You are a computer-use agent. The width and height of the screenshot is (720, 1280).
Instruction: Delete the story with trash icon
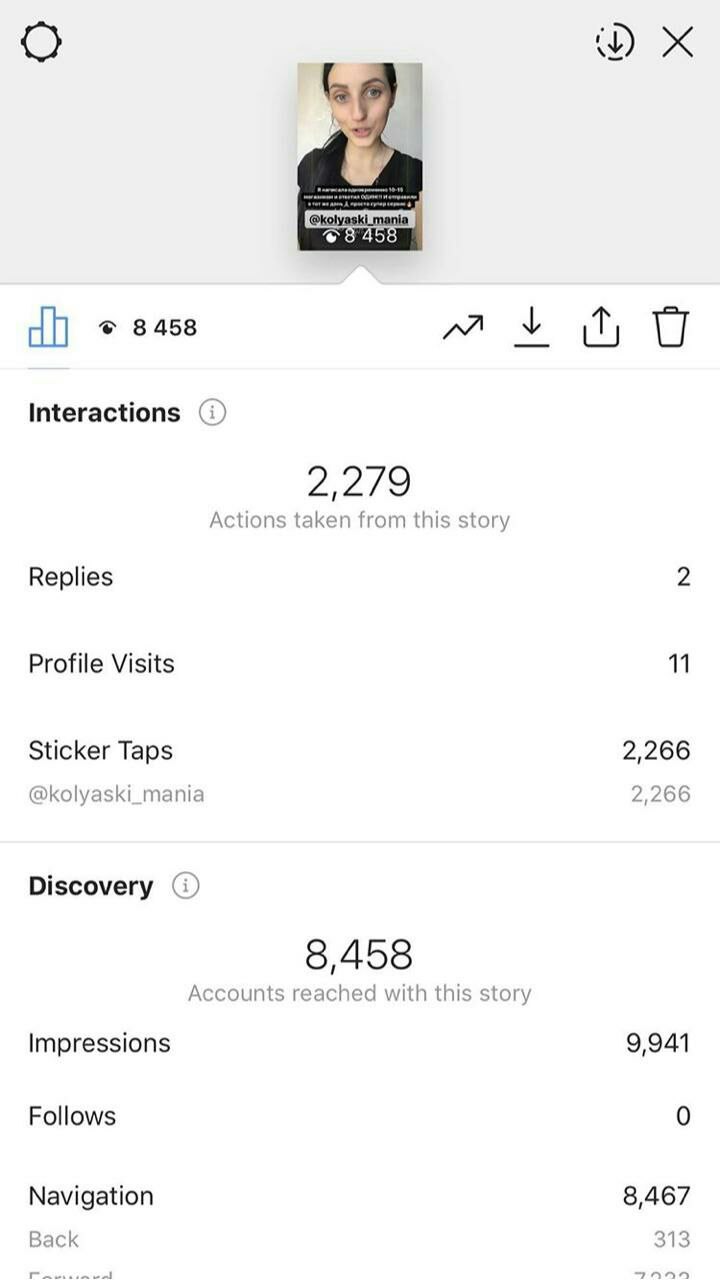[671, 327]
